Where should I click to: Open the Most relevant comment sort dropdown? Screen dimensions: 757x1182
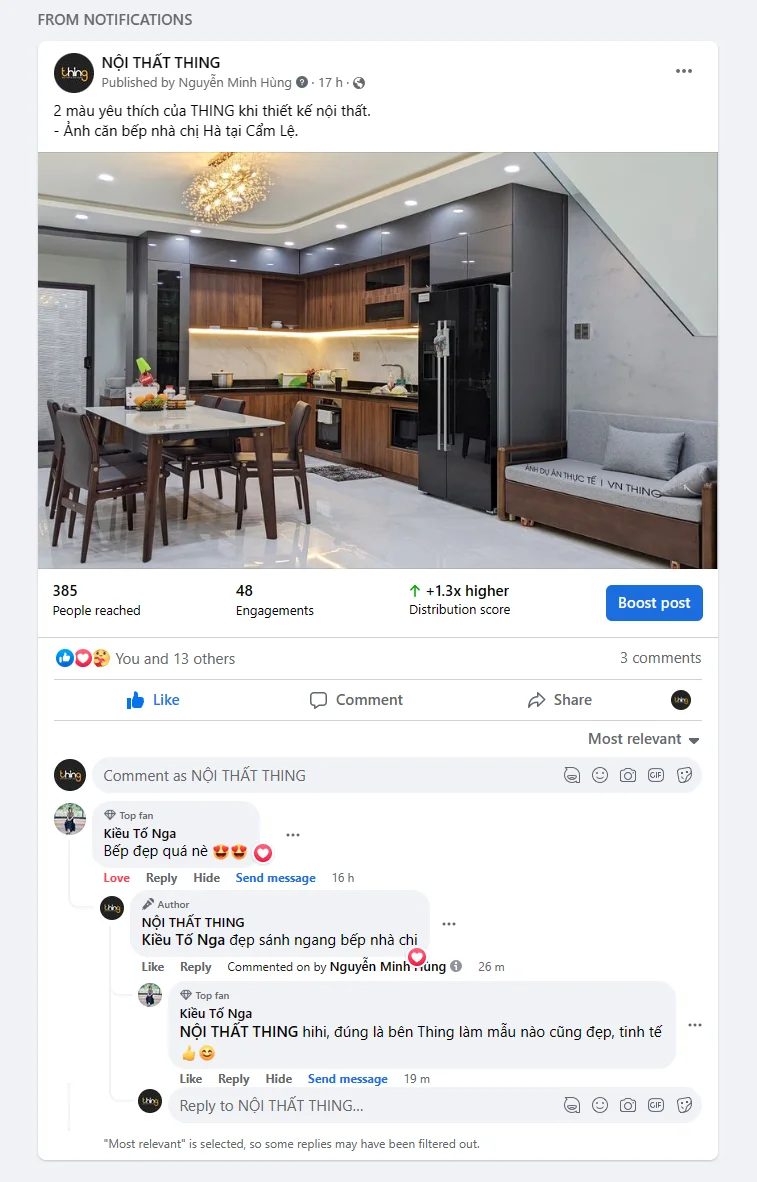643,739
